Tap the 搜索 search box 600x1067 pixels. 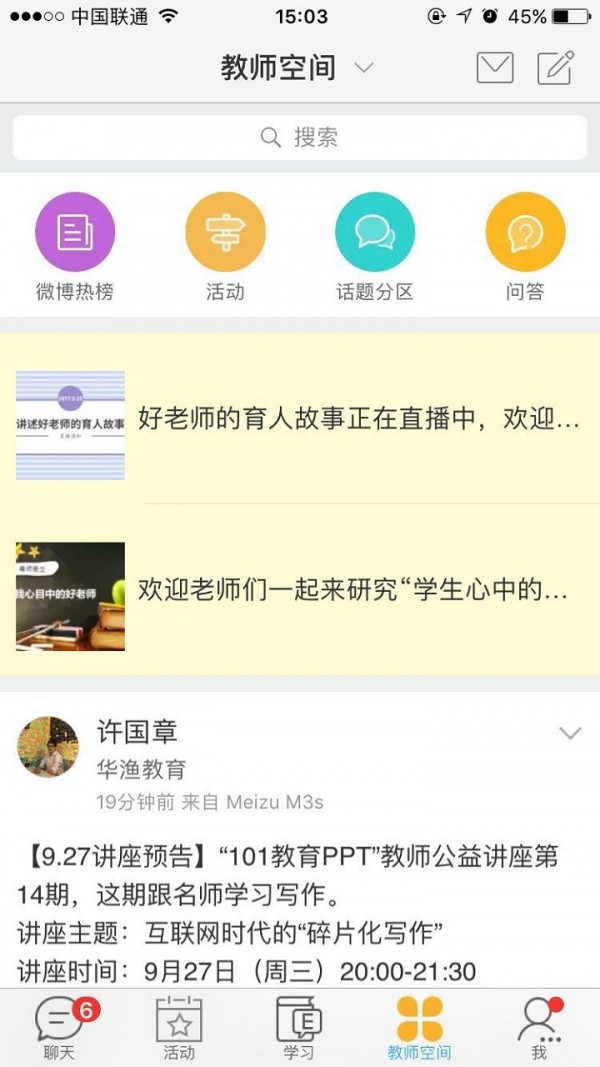300,137
